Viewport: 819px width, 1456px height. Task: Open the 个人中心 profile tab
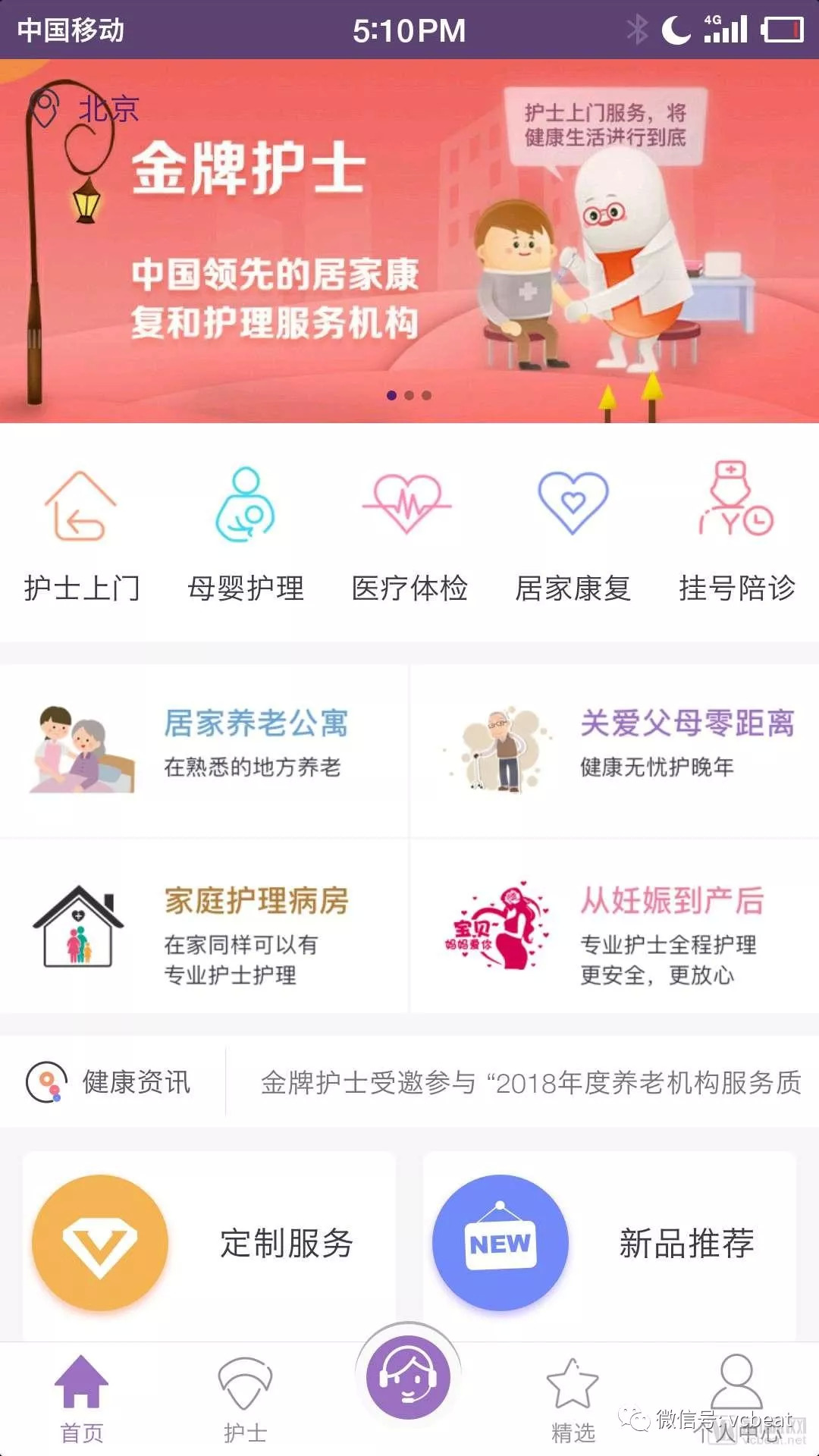736,1400
